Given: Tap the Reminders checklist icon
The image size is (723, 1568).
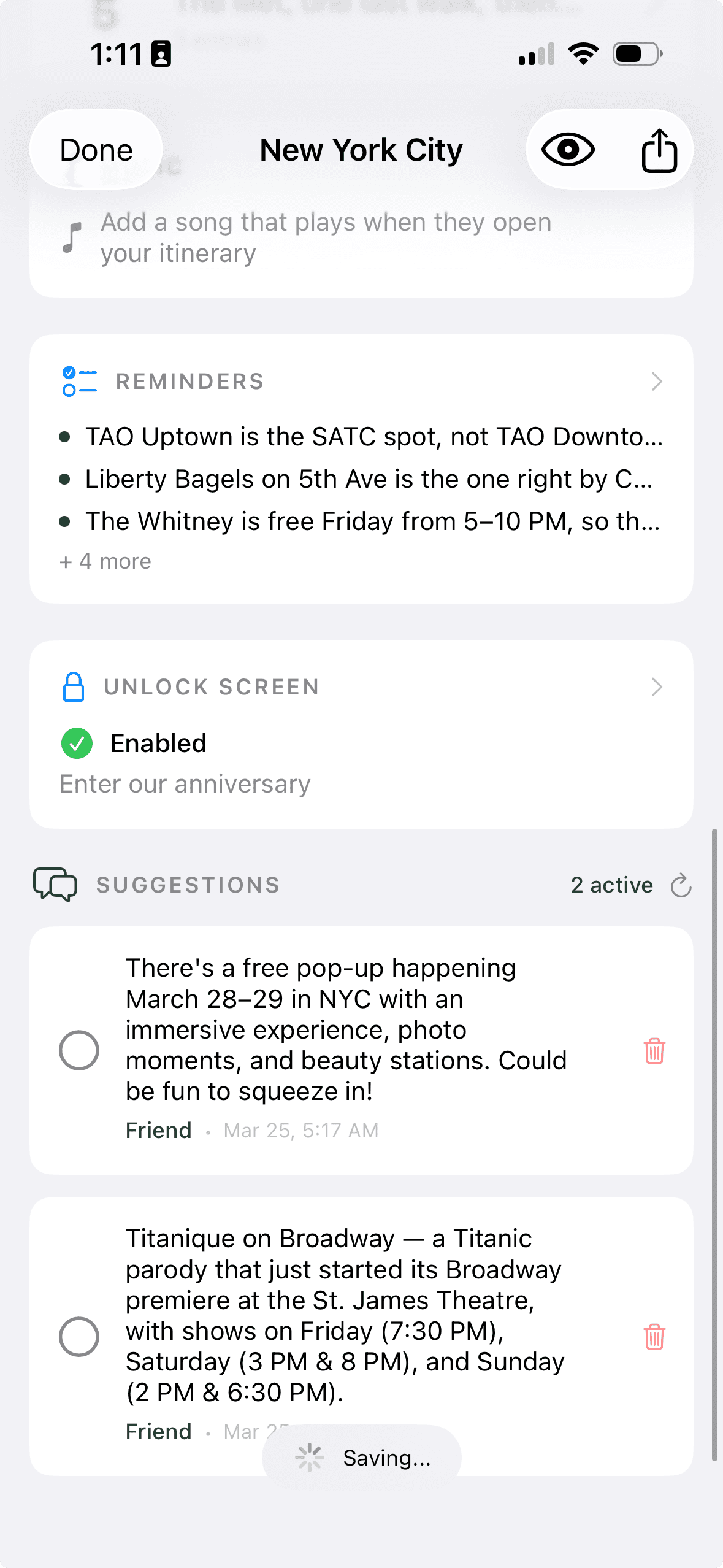Looking at the screenshot, I should pos(77,381).
